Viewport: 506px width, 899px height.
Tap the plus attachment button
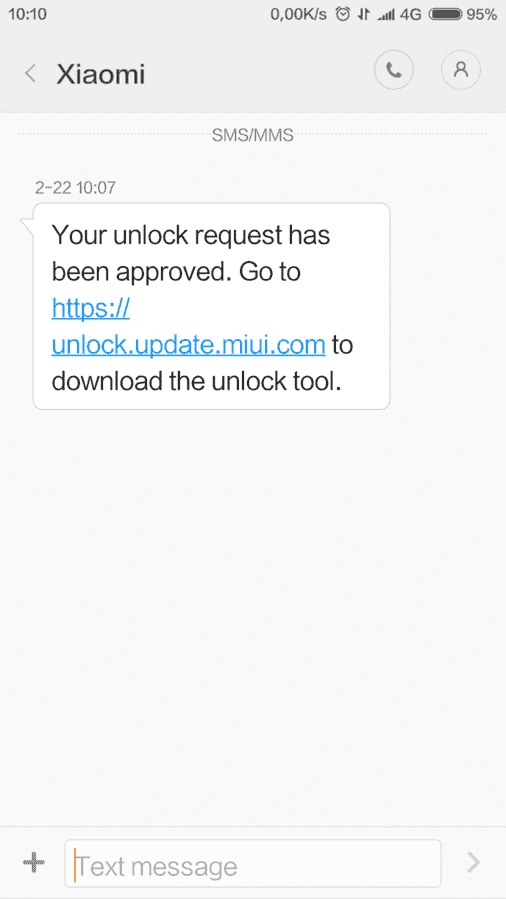[34, 862]
